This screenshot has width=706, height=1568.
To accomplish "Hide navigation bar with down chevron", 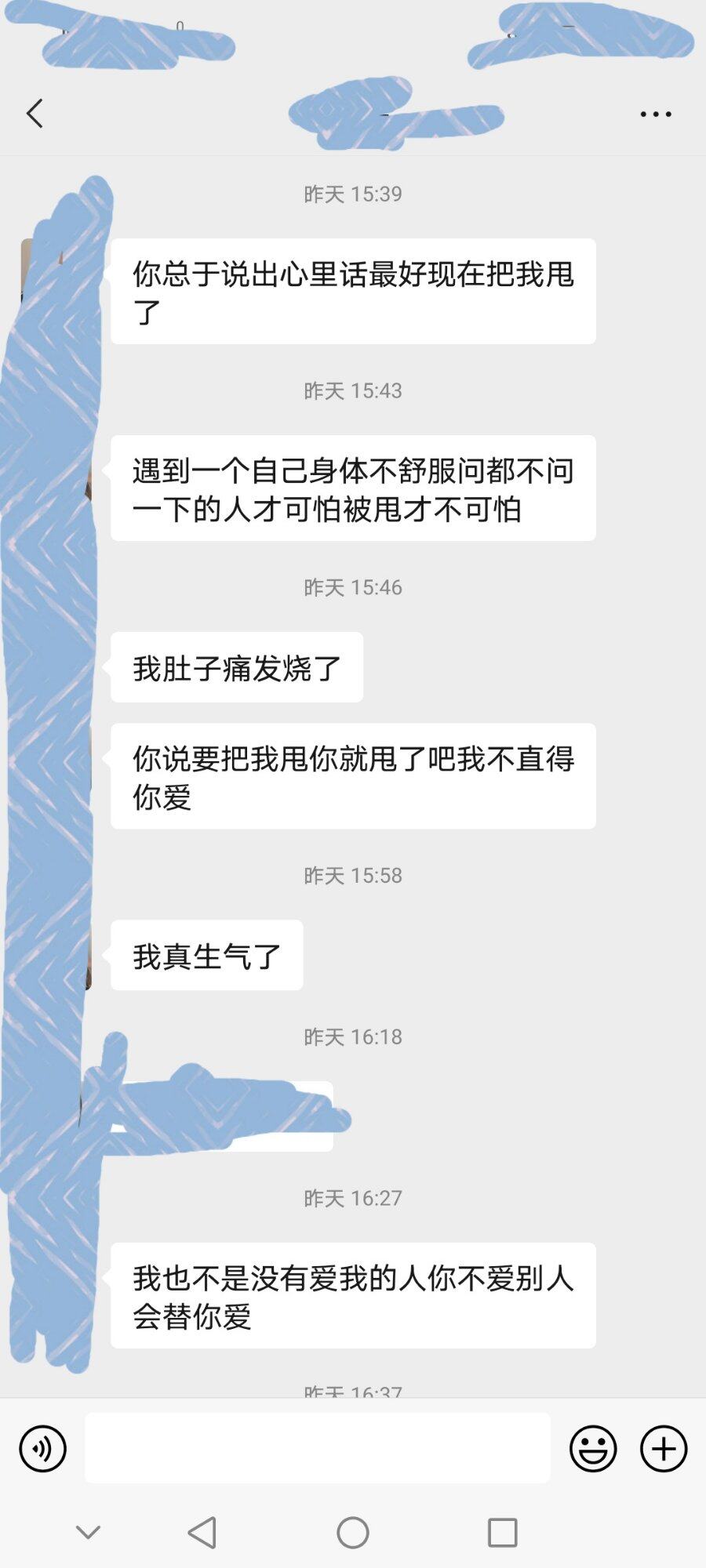I will pyautogui.click(x=88, y=1532).
